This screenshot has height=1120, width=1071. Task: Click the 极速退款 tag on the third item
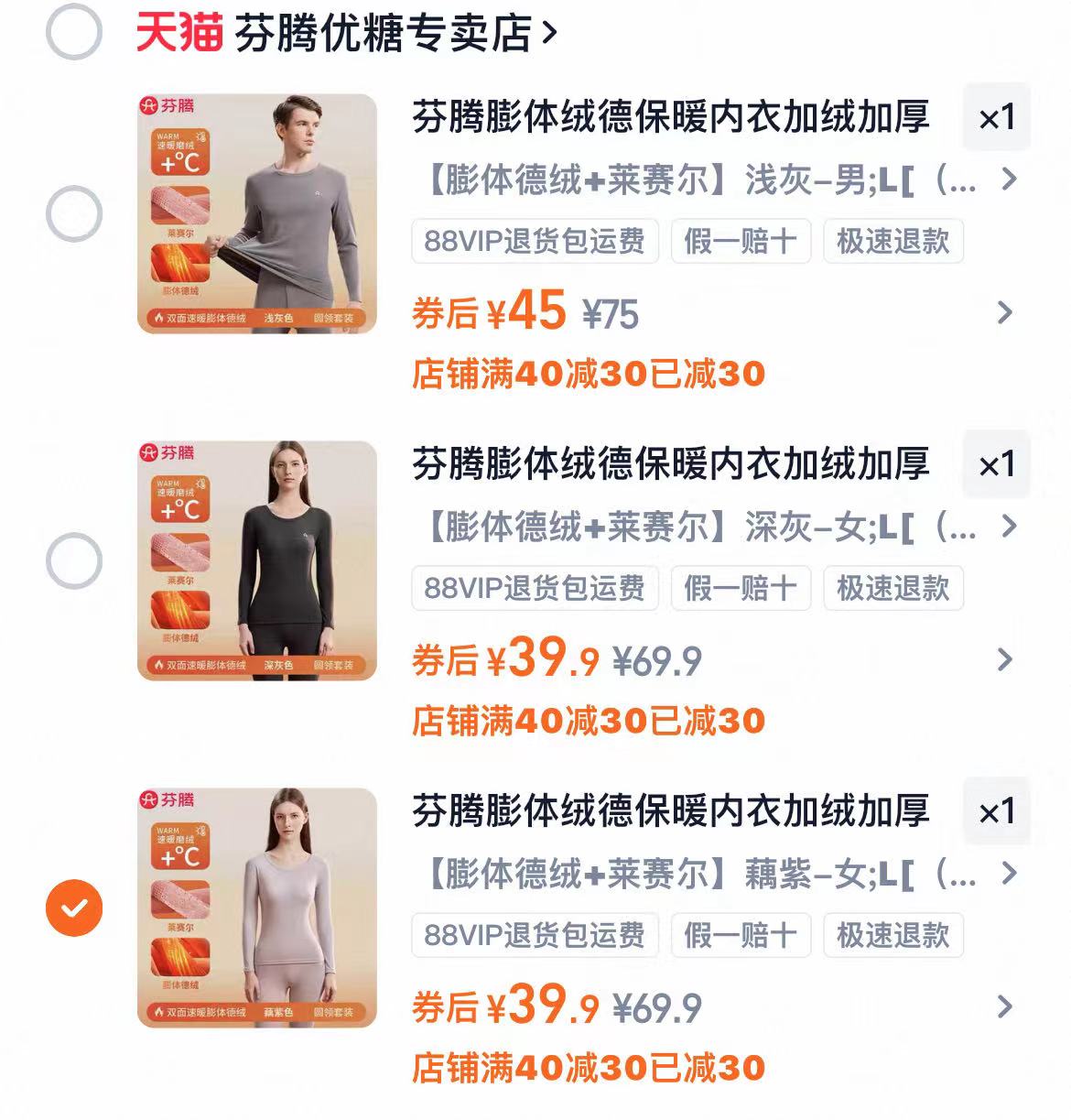892,936
